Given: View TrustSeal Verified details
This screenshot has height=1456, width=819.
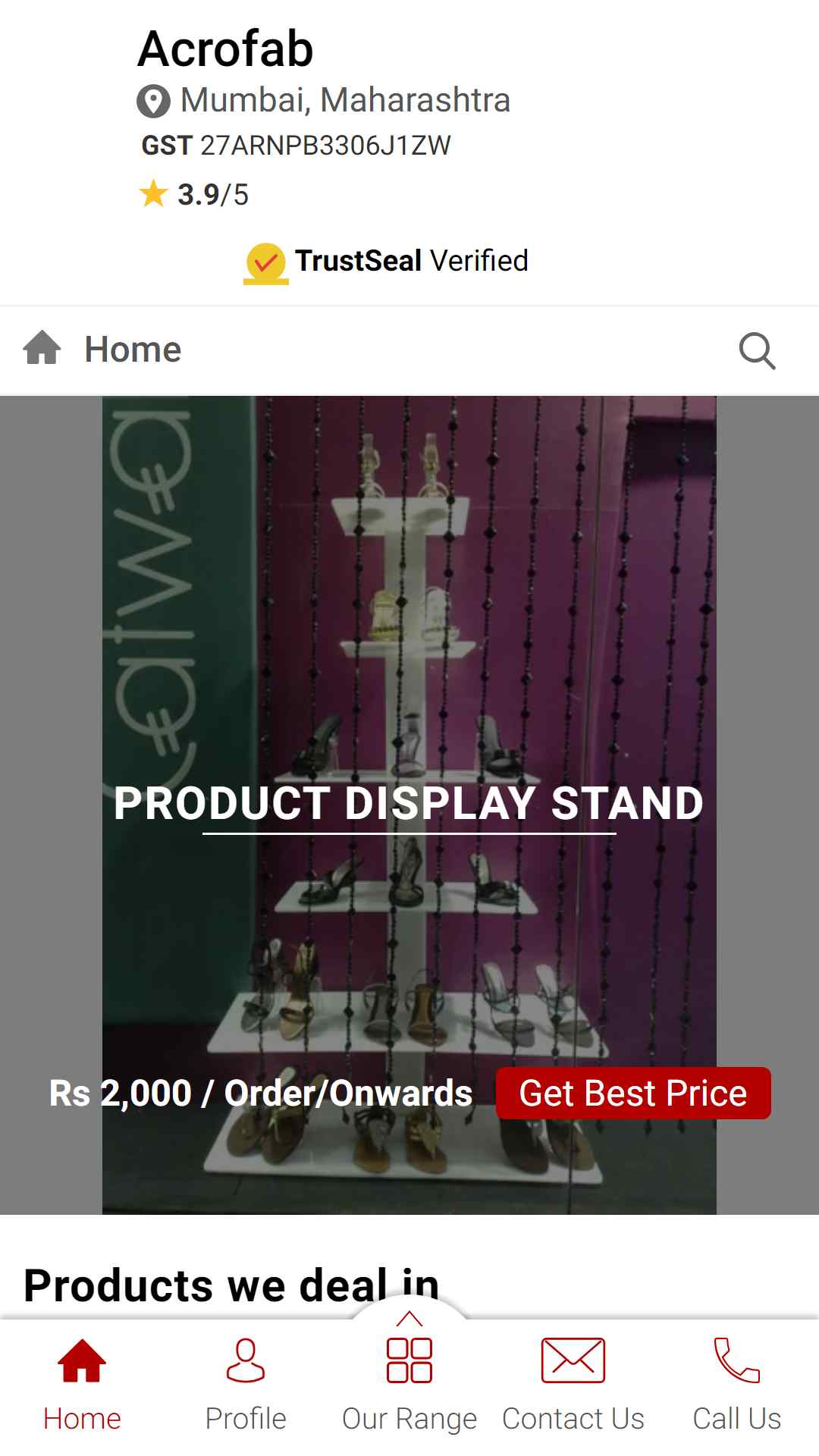Looking at the screenshot, I should point(386,262).
